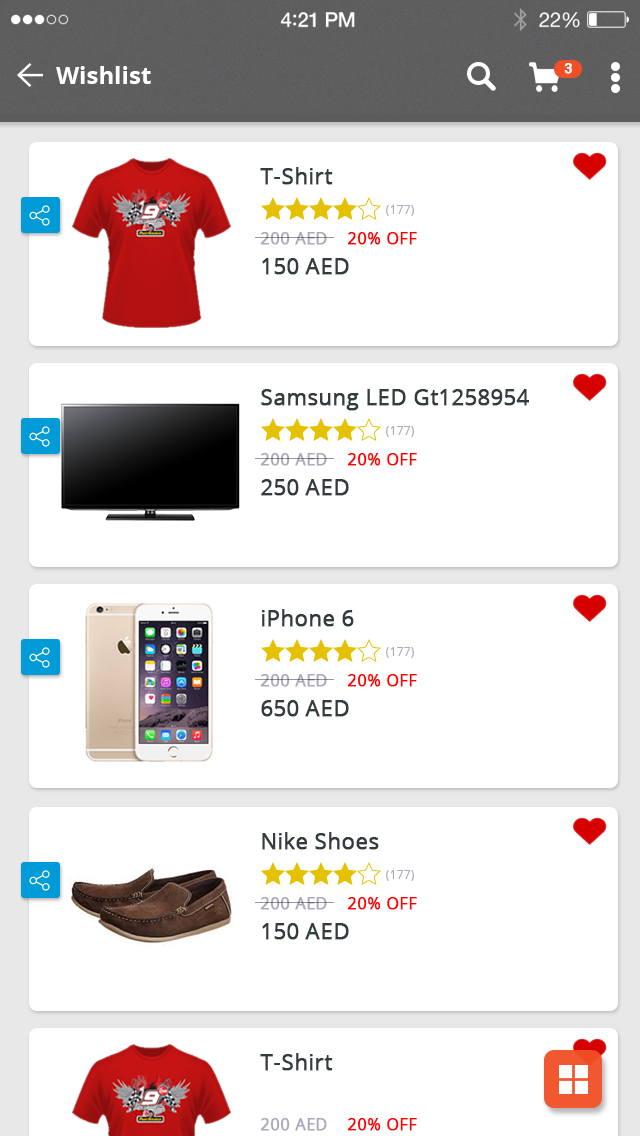Open the overflow menu
The height and width of the screenshot is (1136, 640).
[615, 77]
